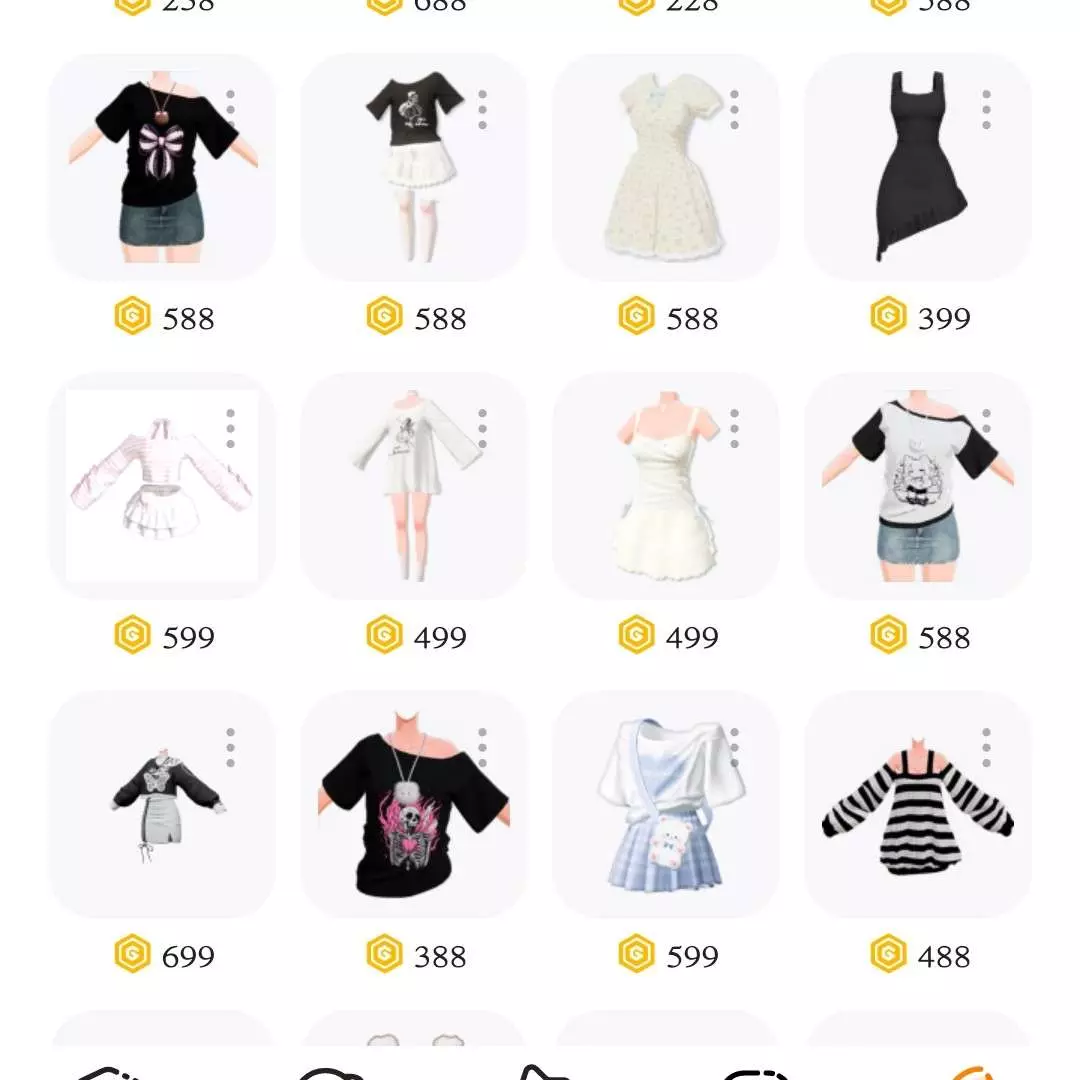Screen dimensions: 1080x1080
Task: Open the white long-sleeve mini dress priced 499
Action: (x=414, y=486)
